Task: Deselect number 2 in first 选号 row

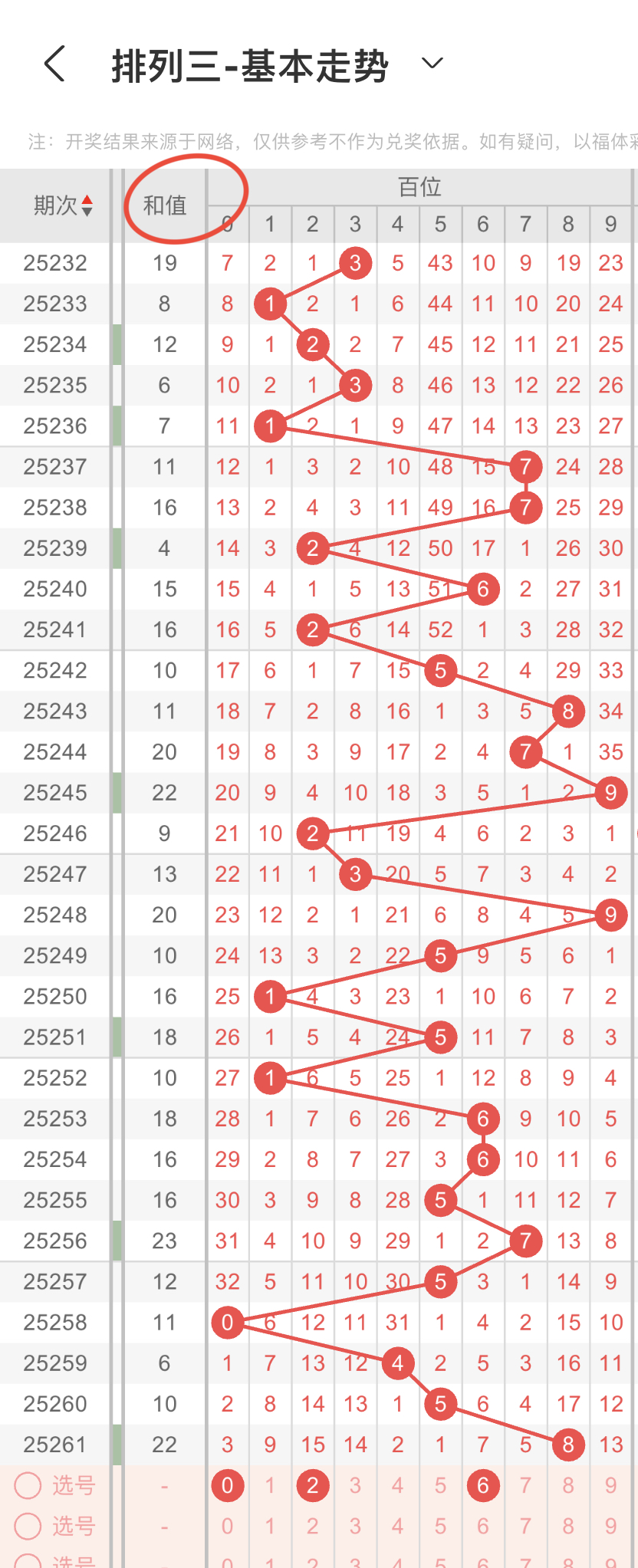Action: click(x=313, y=1485)
